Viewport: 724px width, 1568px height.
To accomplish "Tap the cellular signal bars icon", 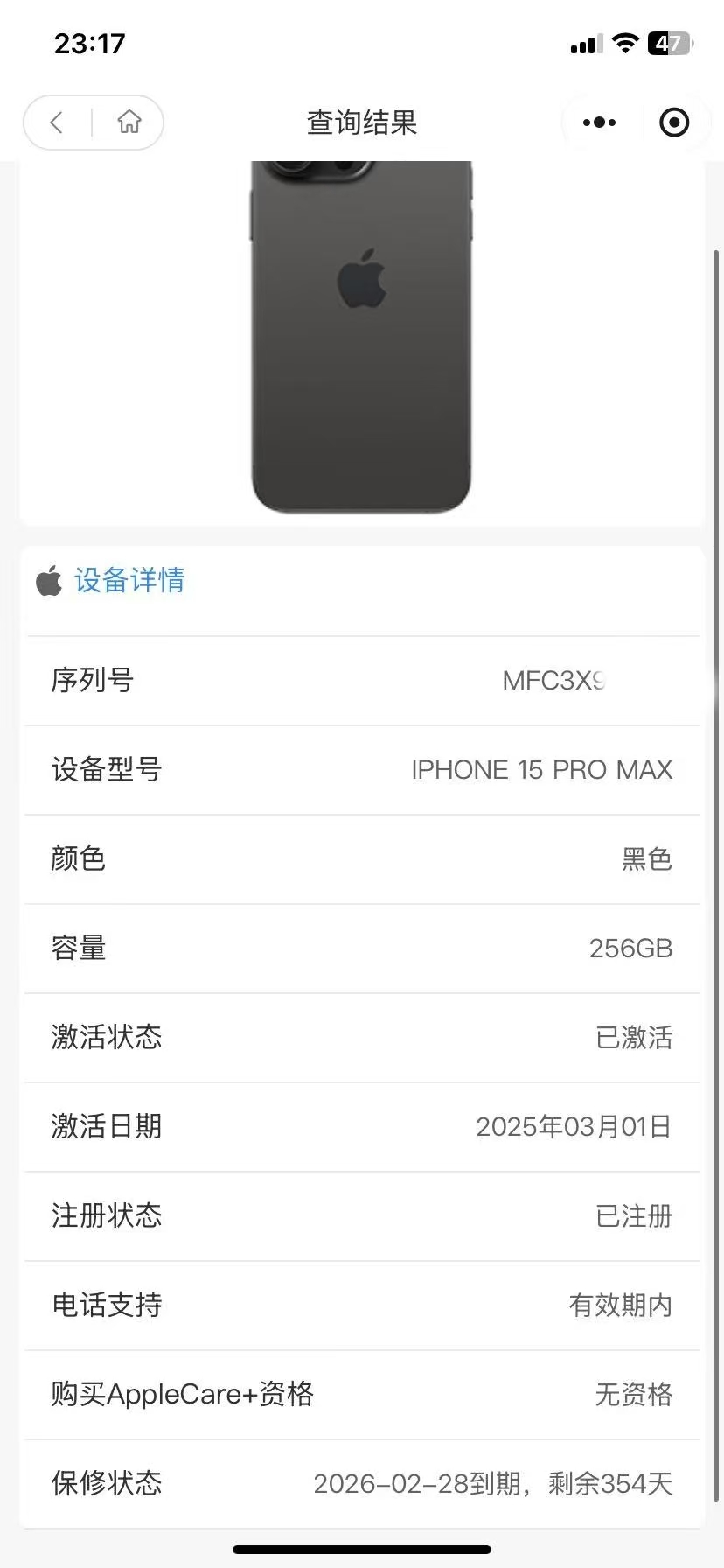I will click(584, 44).
